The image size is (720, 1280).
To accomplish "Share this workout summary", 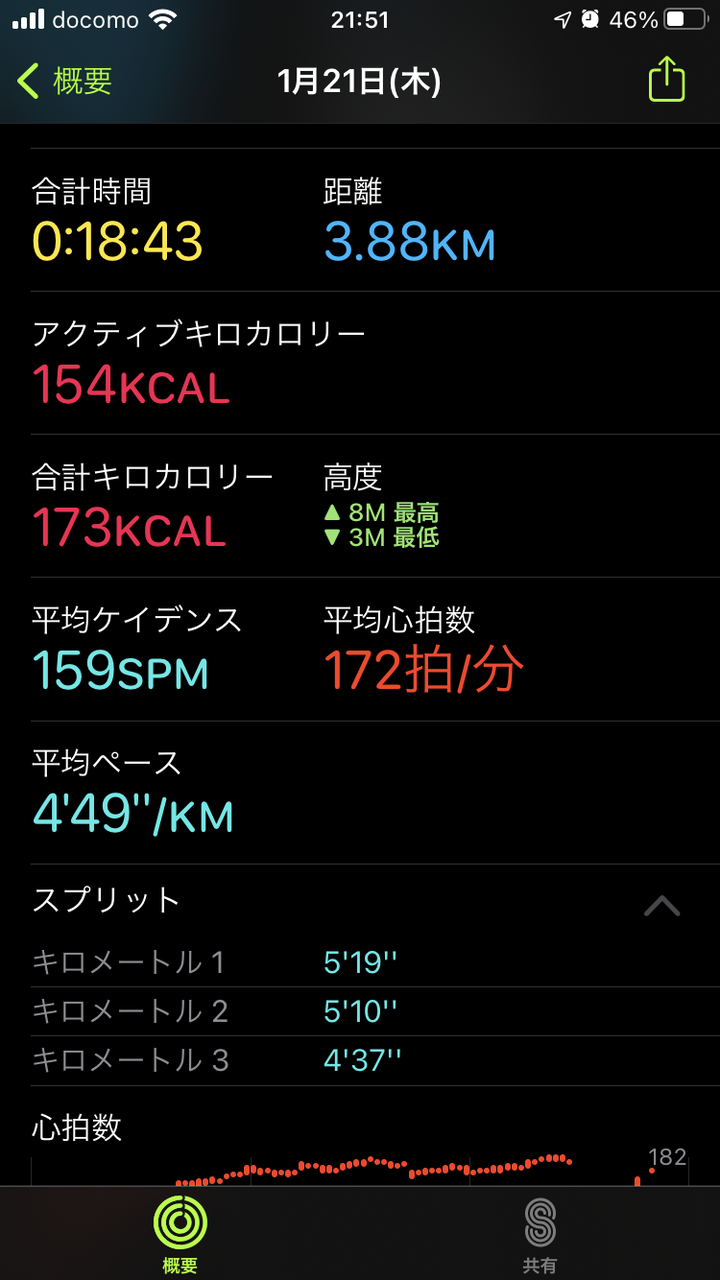I will [666, 80].
